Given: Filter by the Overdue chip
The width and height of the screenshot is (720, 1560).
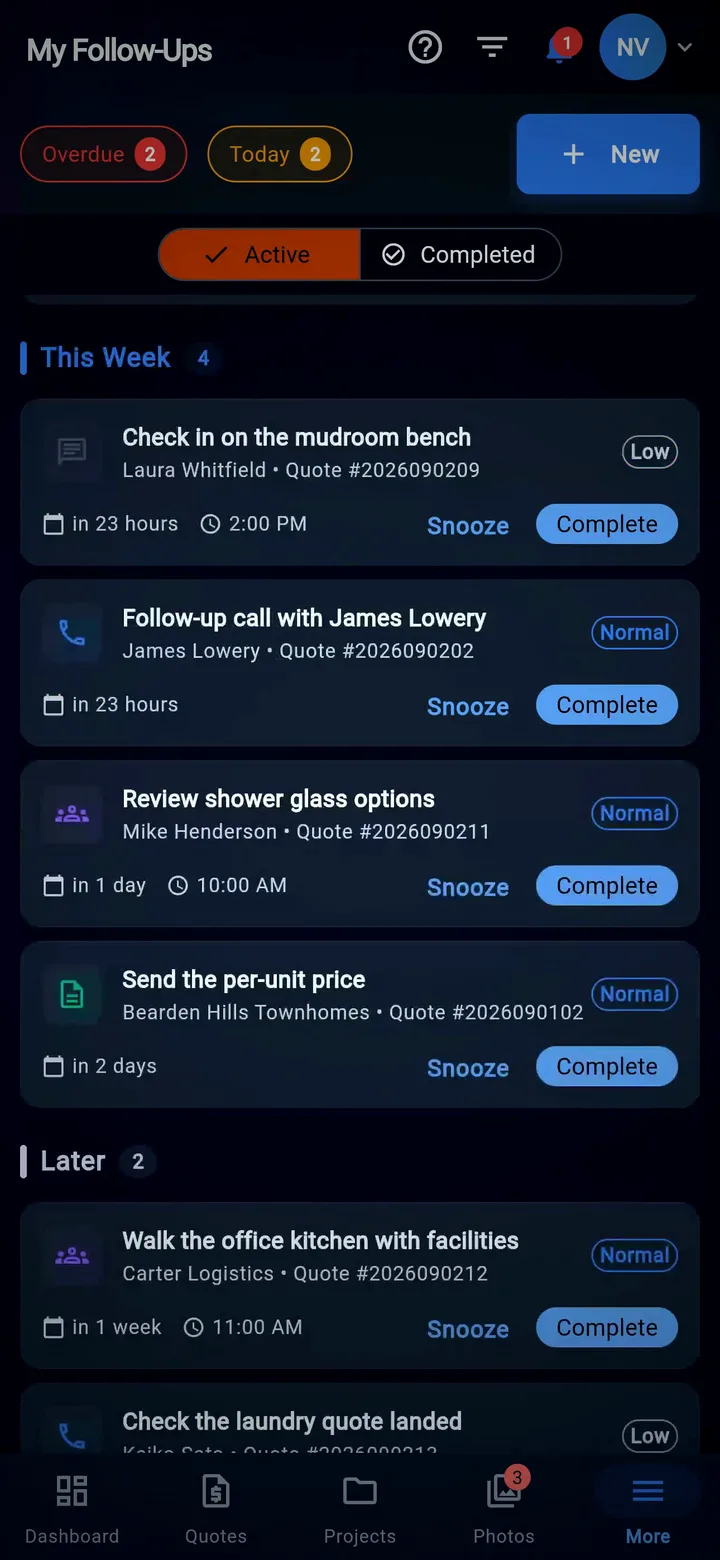Looking at the screenshot, I should pos(104,154).
